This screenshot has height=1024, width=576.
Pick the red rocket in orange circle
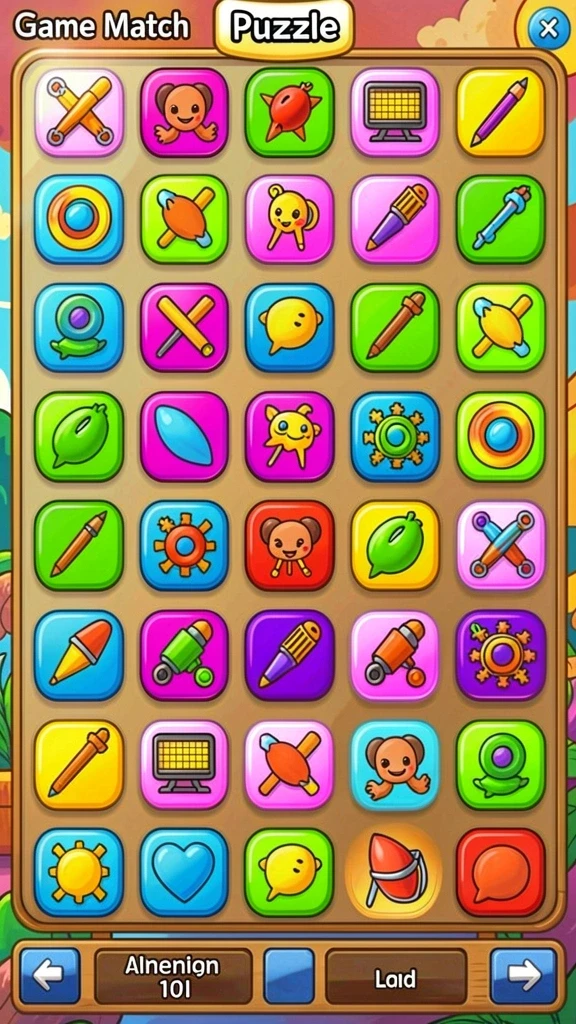(x=394, y=872)
